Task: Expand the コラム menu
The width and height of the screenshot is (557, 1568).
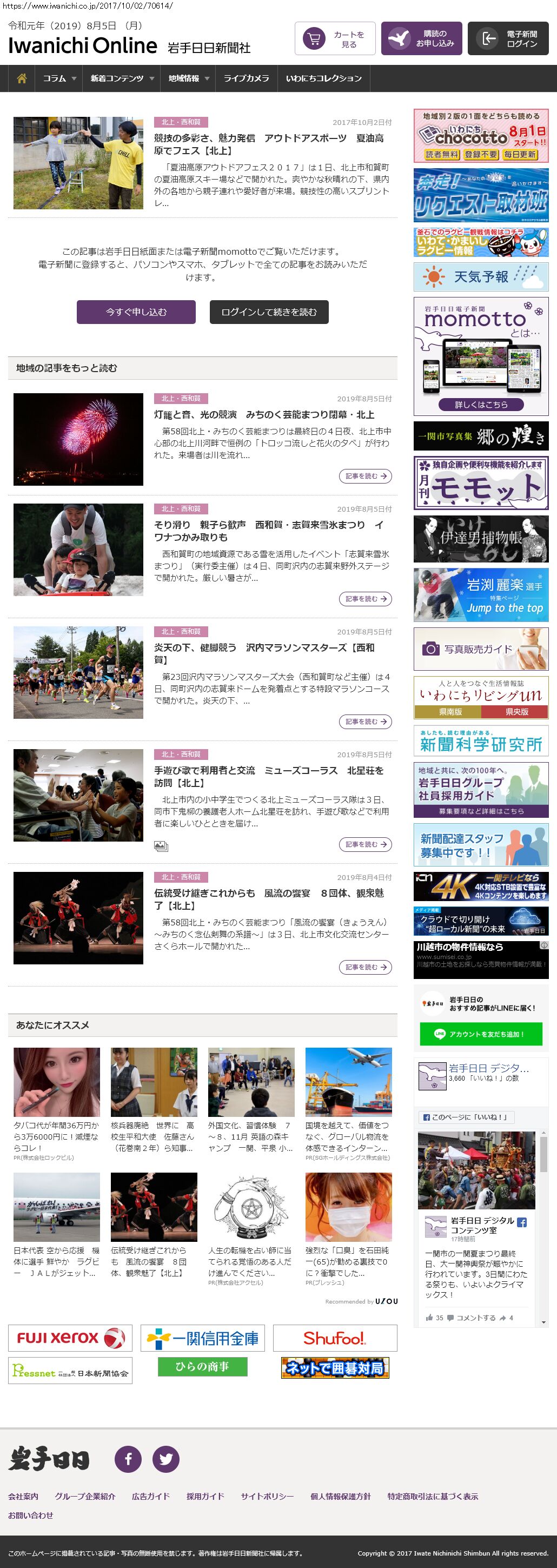Action: [59, 78]
